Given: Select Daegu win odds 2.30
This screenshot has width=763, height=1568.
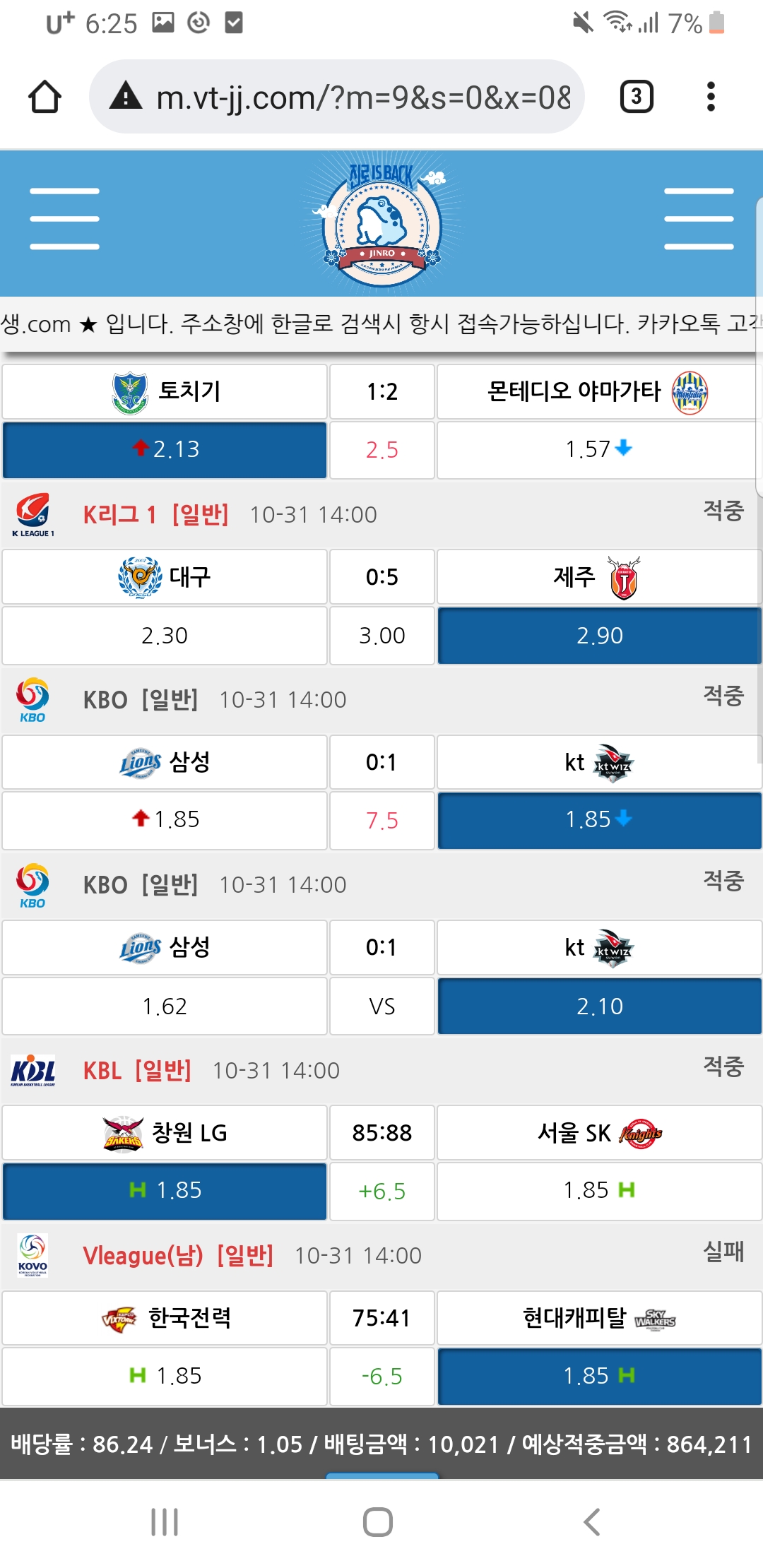Looking at the screenshot, I should (165, 636).
